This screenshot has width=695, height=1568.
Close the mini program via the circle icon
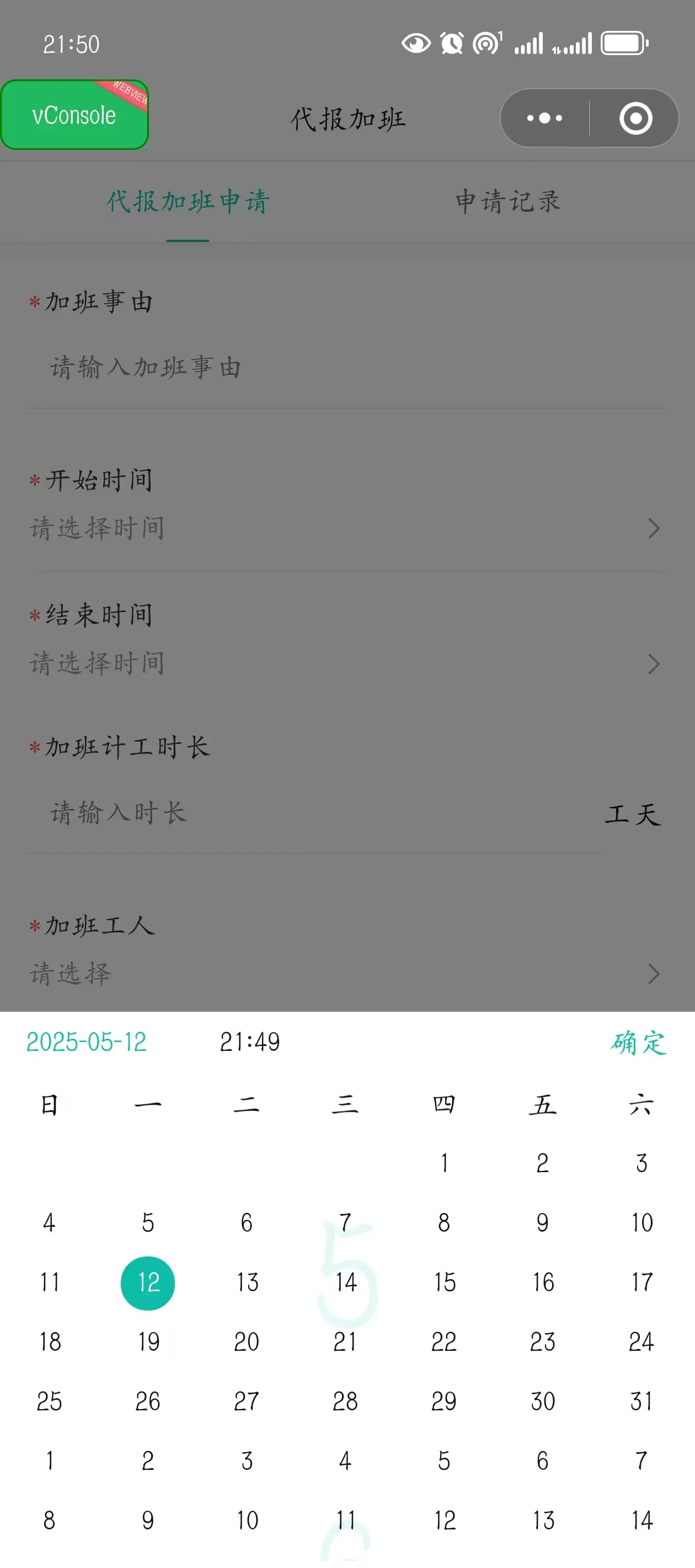pos(635,118)
